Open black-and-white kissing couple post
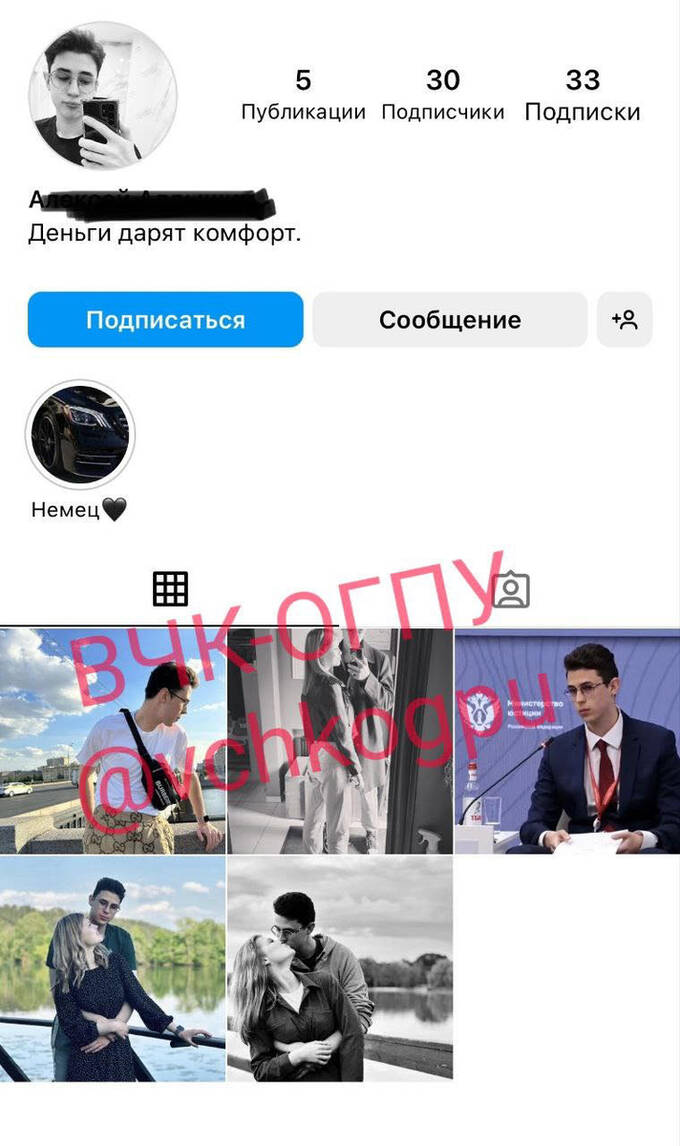 (340, 968)
